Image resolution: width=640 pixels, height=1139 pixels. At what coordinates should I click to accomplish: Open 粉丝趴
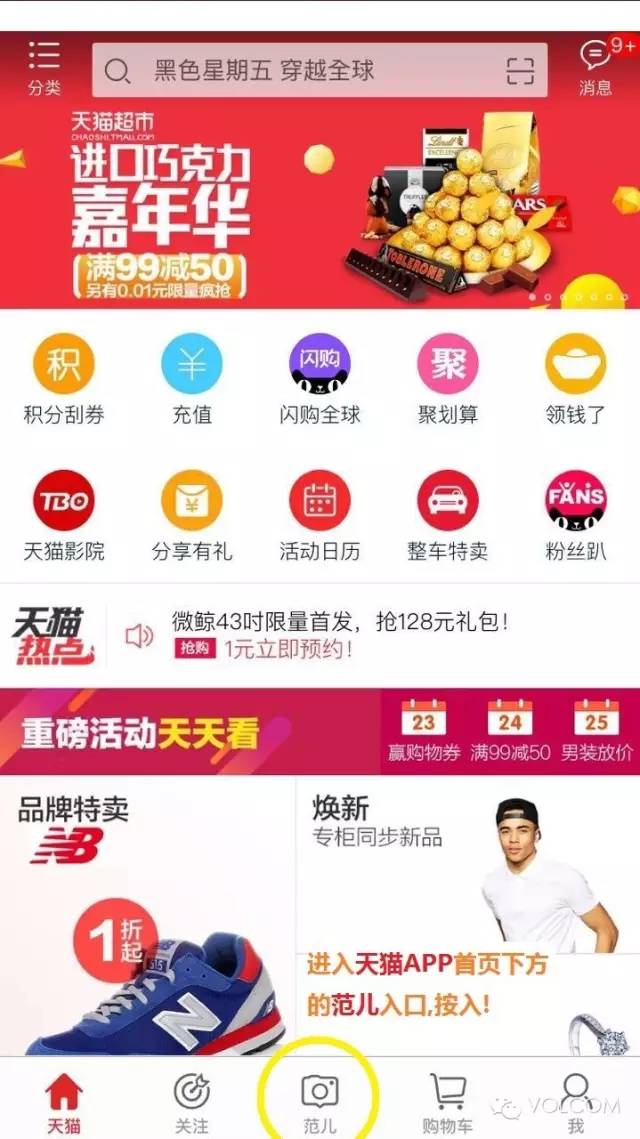pos(576,516)
